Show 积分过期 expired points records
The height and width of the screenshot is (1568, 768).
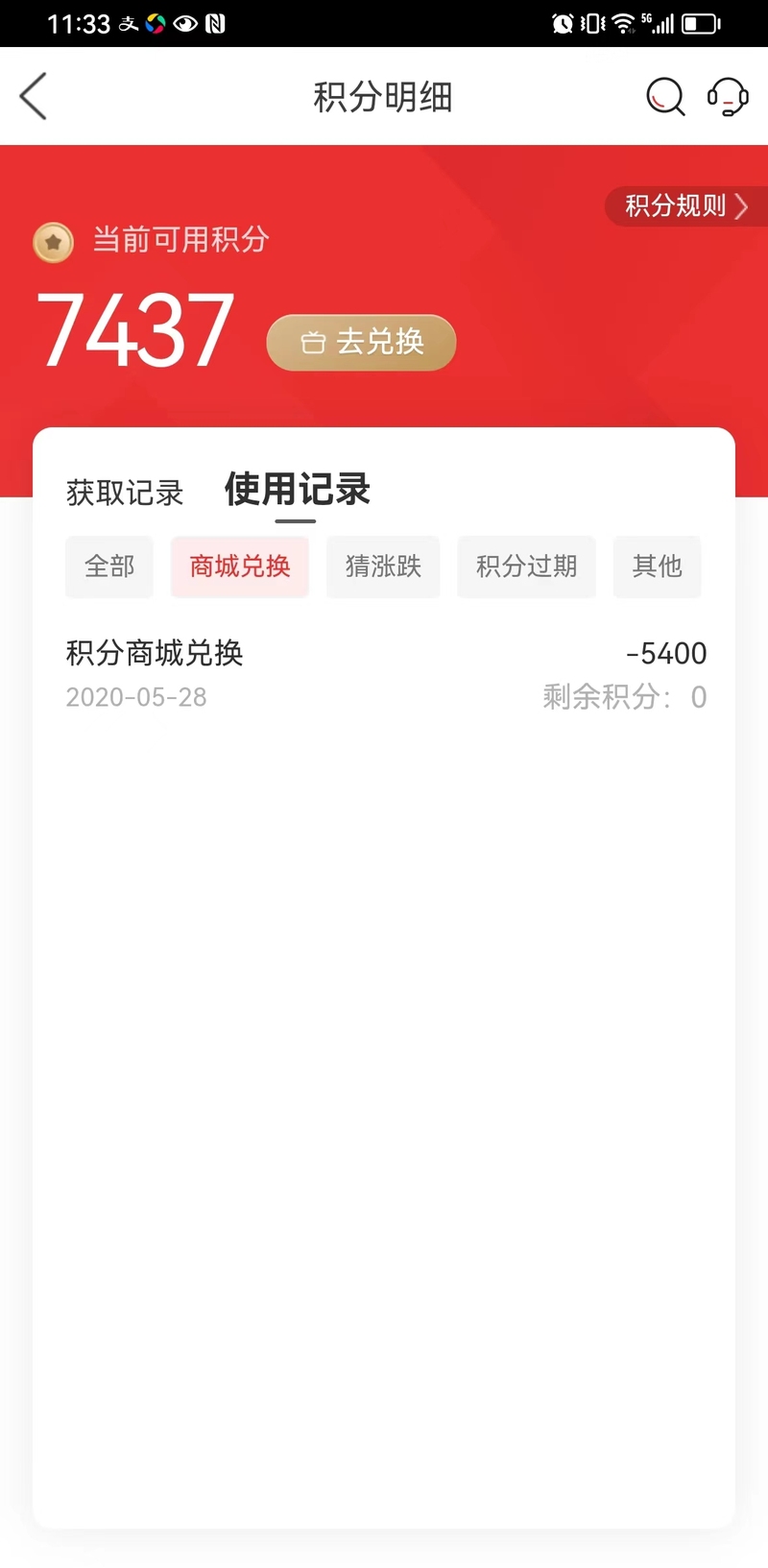(526, 567)
